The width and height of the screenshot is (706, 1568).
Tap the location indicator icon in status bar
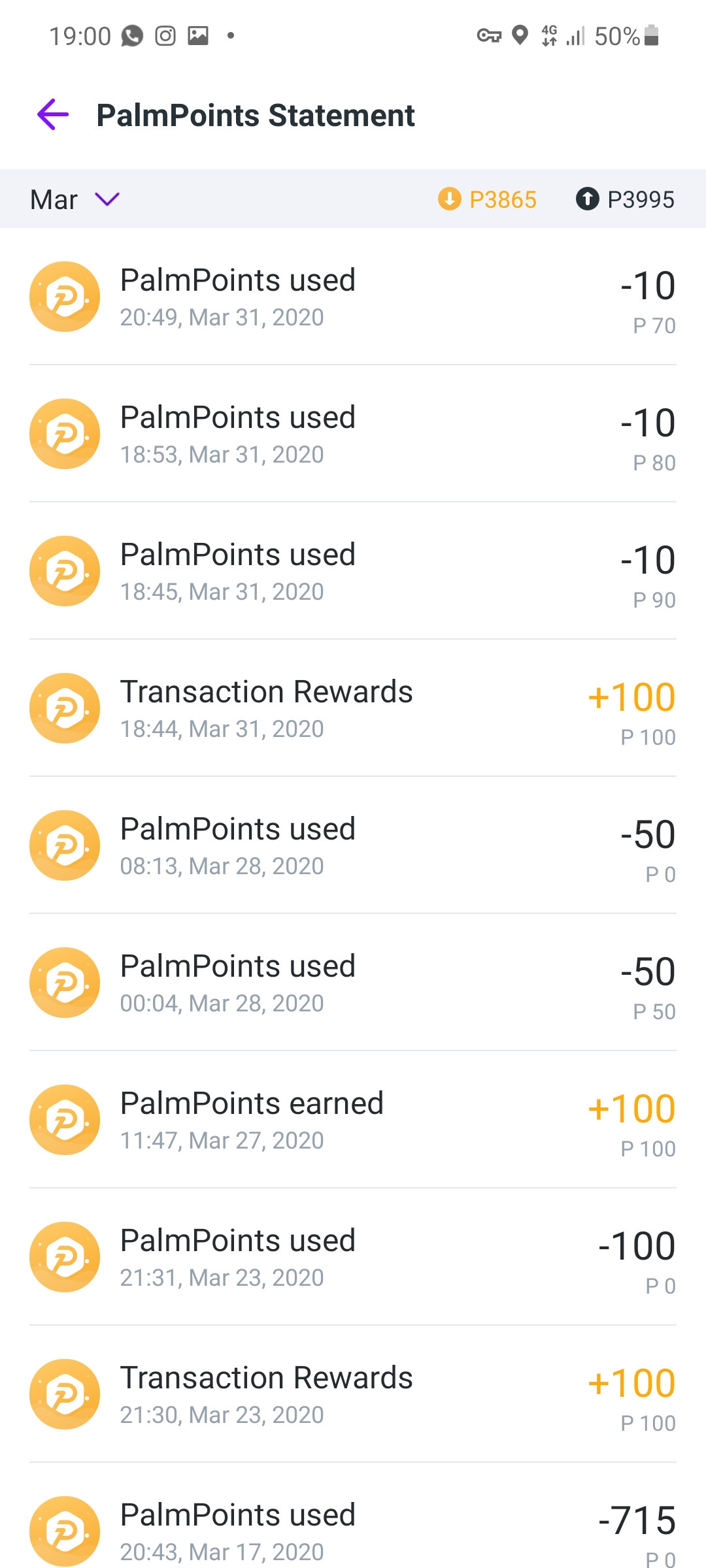tap(520, 36)
